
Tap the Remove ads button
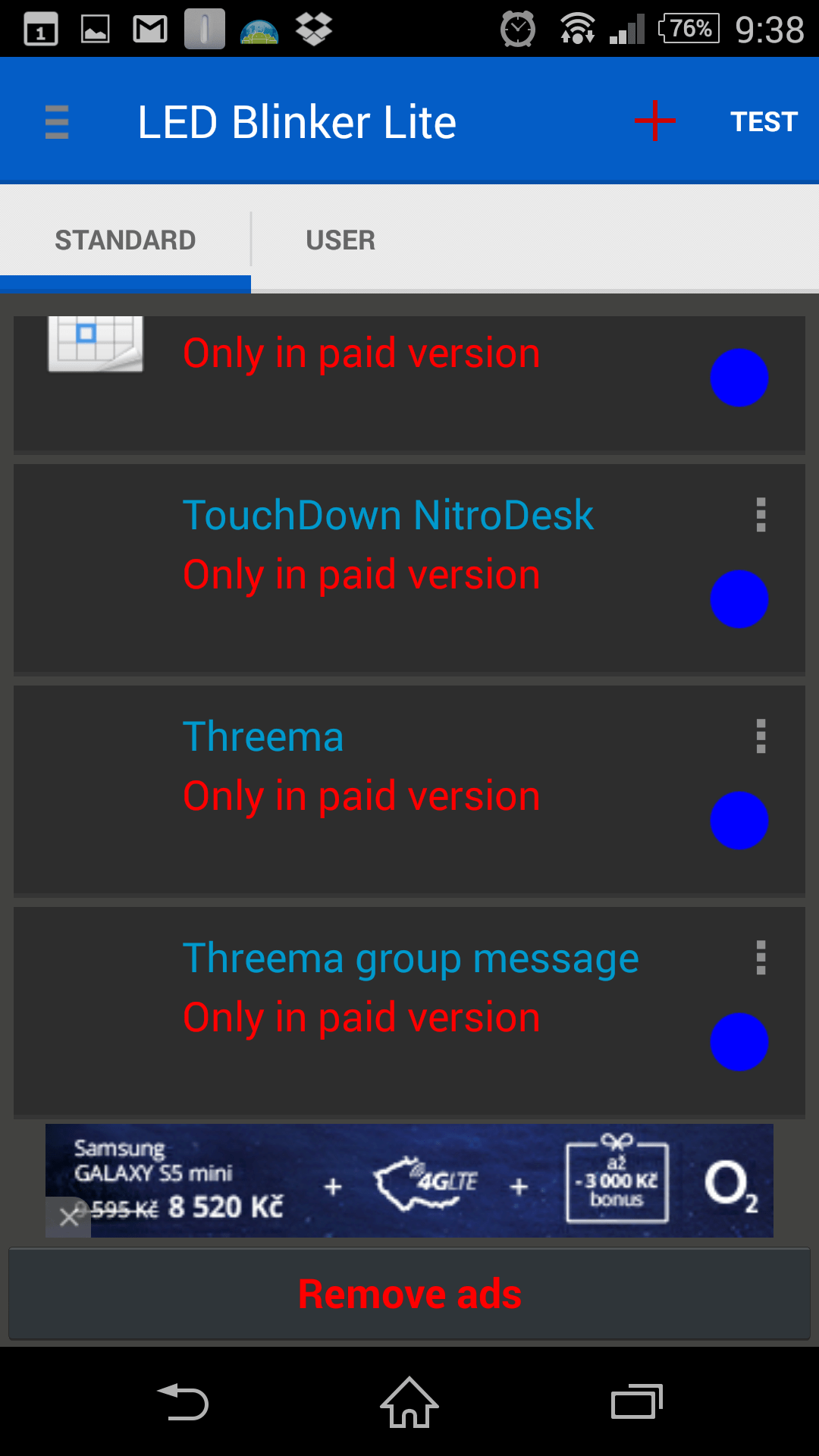pos(409,1294)
